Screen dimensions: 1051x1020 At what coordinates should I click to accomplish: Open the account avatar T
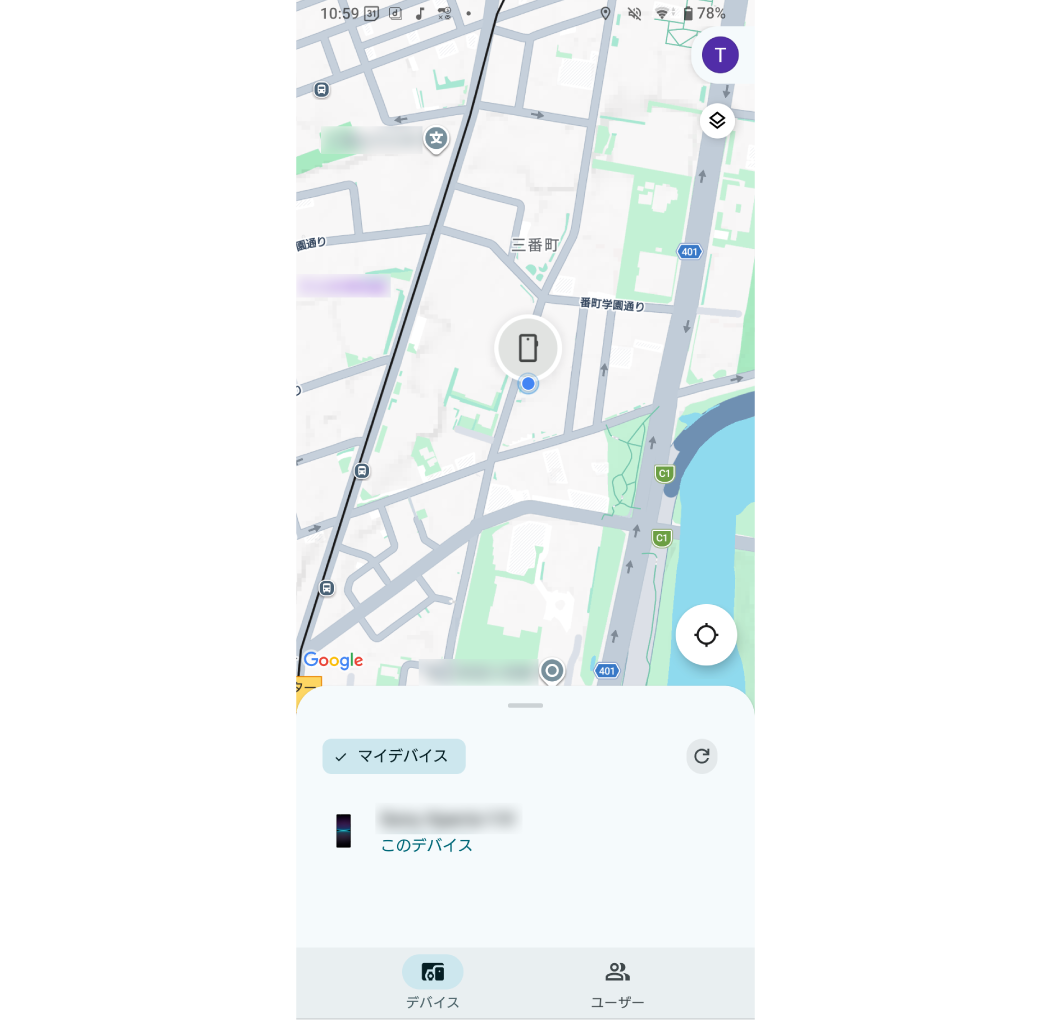coord(720,55)
